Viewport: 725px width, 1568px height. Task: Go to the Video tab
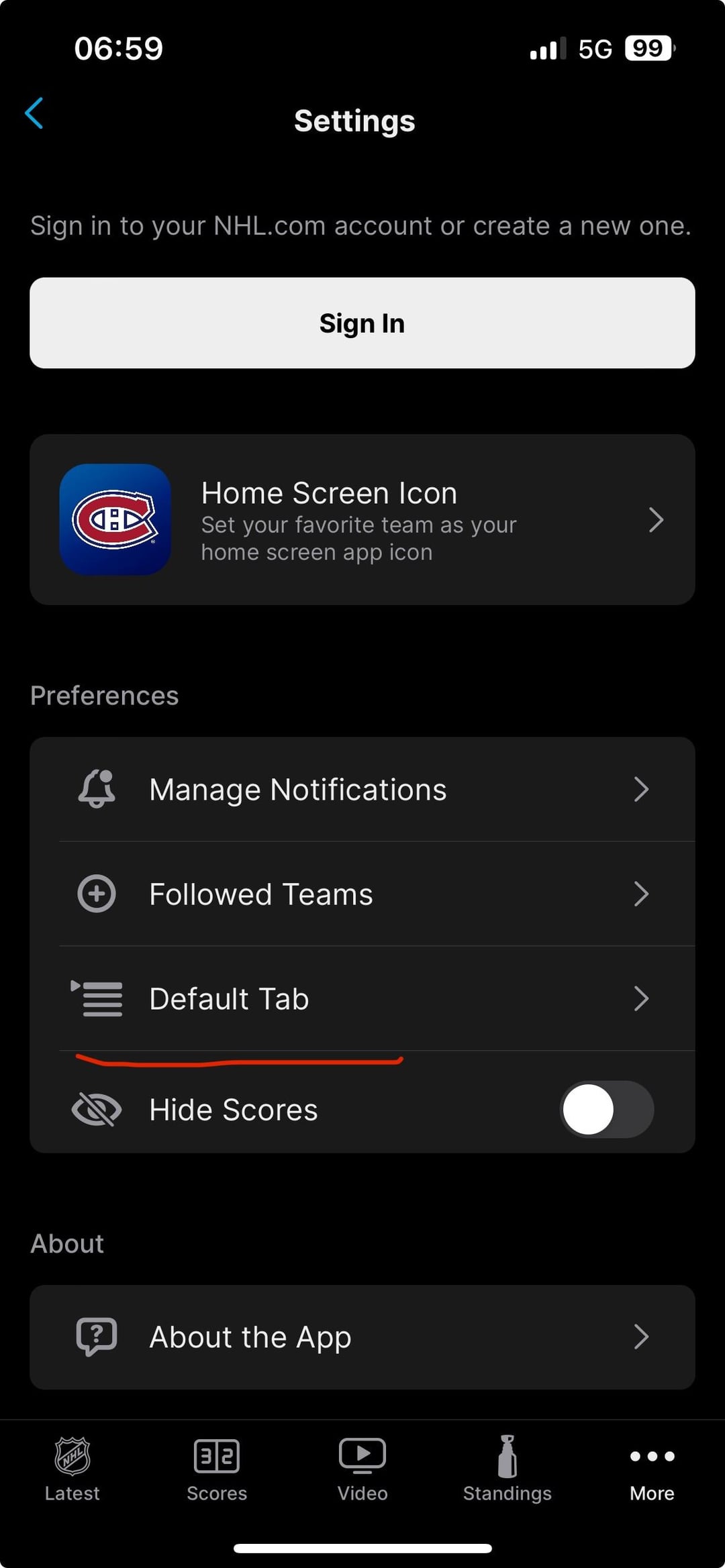(x=362, y=1468)
